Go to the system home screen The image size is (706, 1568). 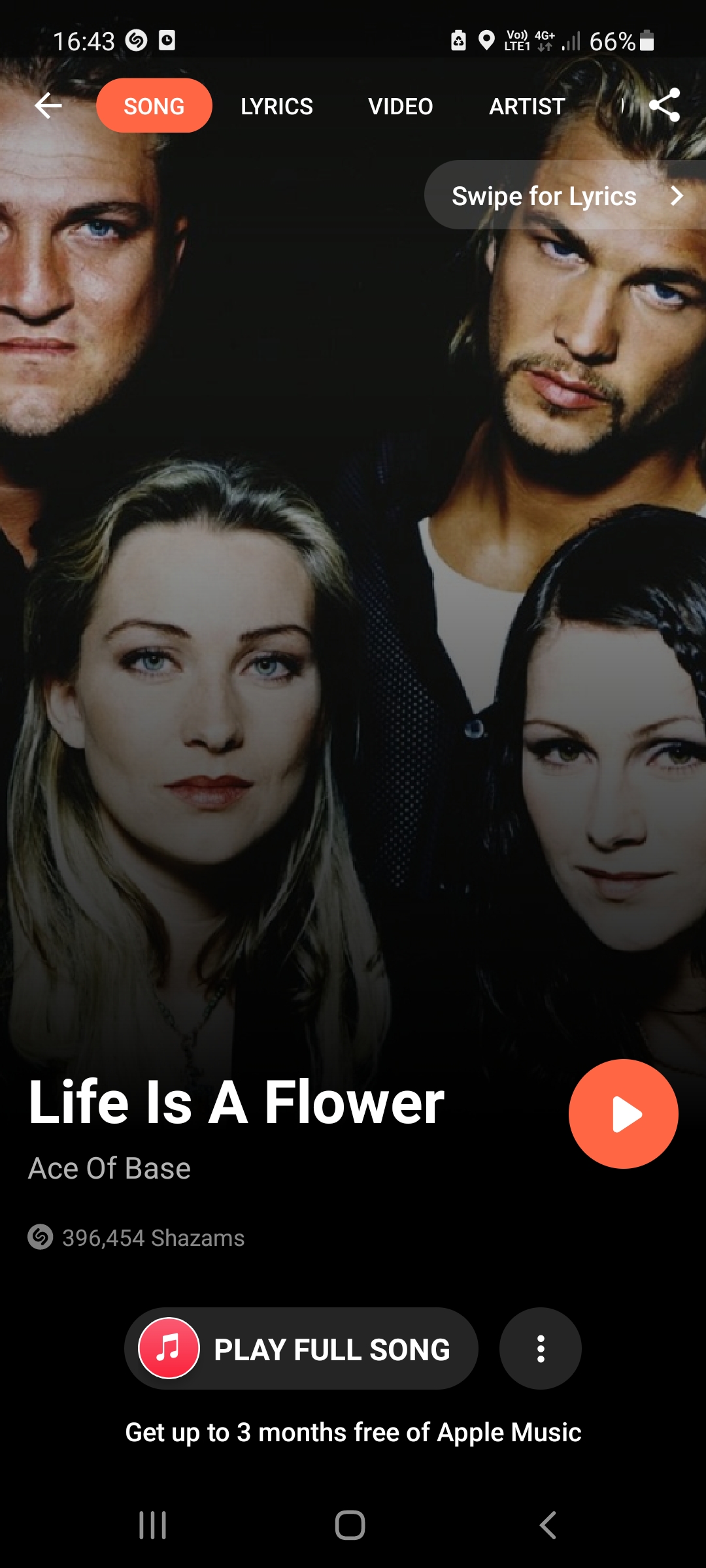pos(350,1526)
